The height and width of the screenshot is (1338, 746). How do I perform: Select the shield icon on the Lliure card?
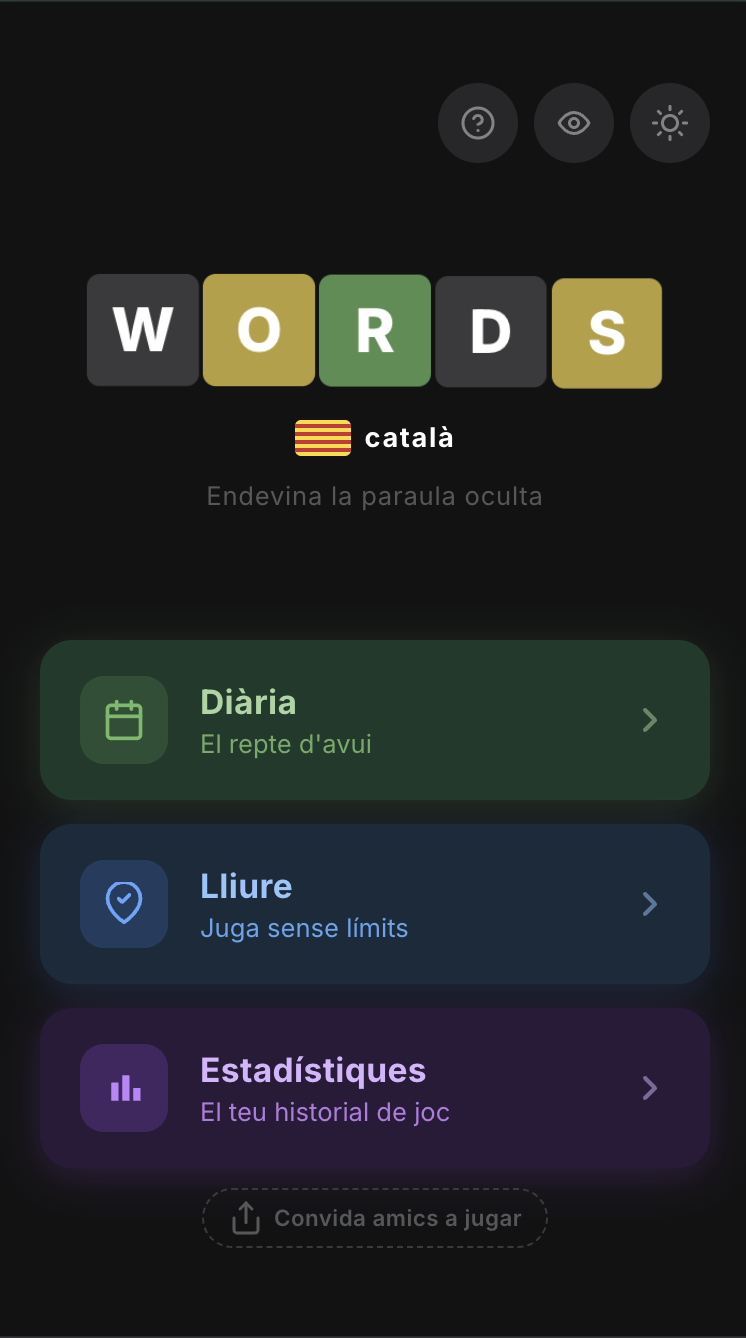point(123,903)
